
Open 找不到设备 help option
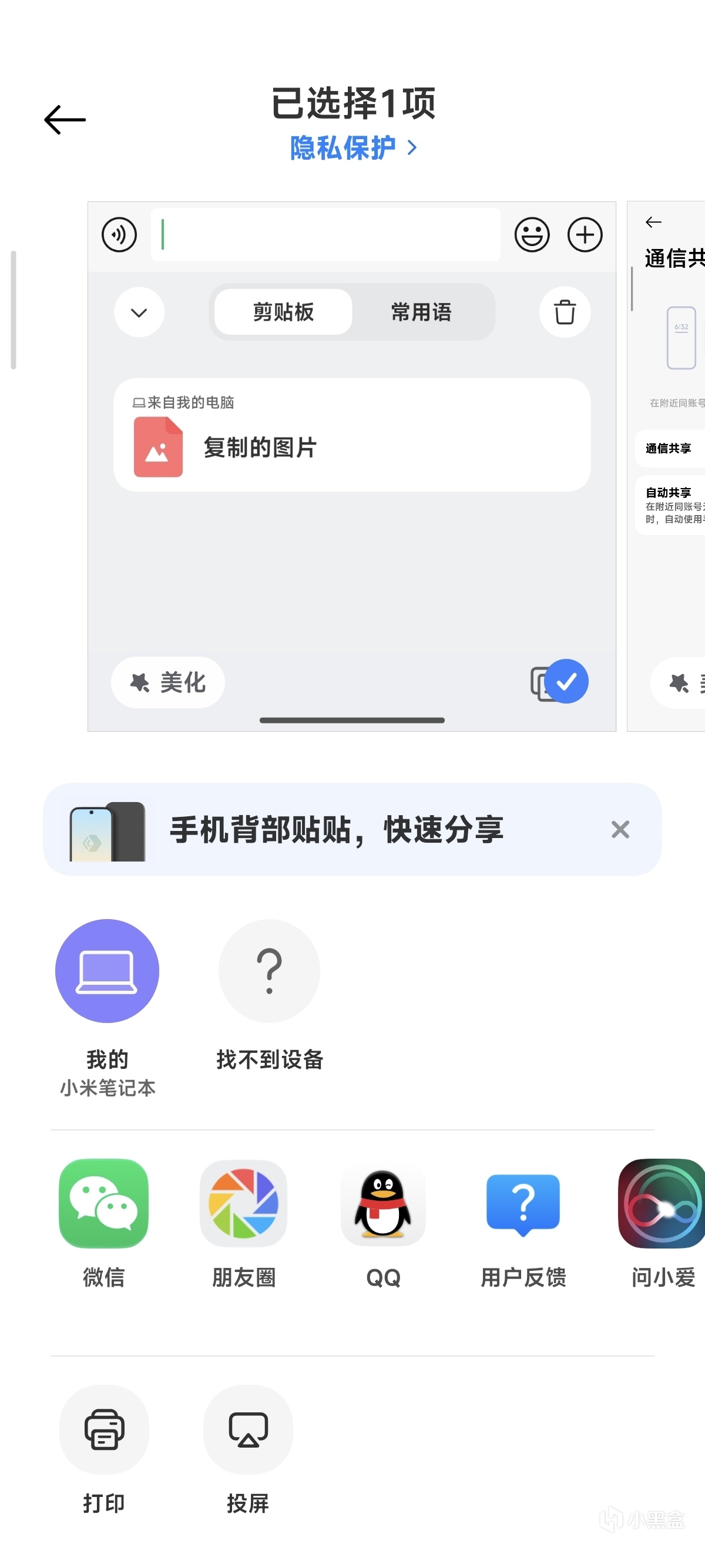point(269,971)
